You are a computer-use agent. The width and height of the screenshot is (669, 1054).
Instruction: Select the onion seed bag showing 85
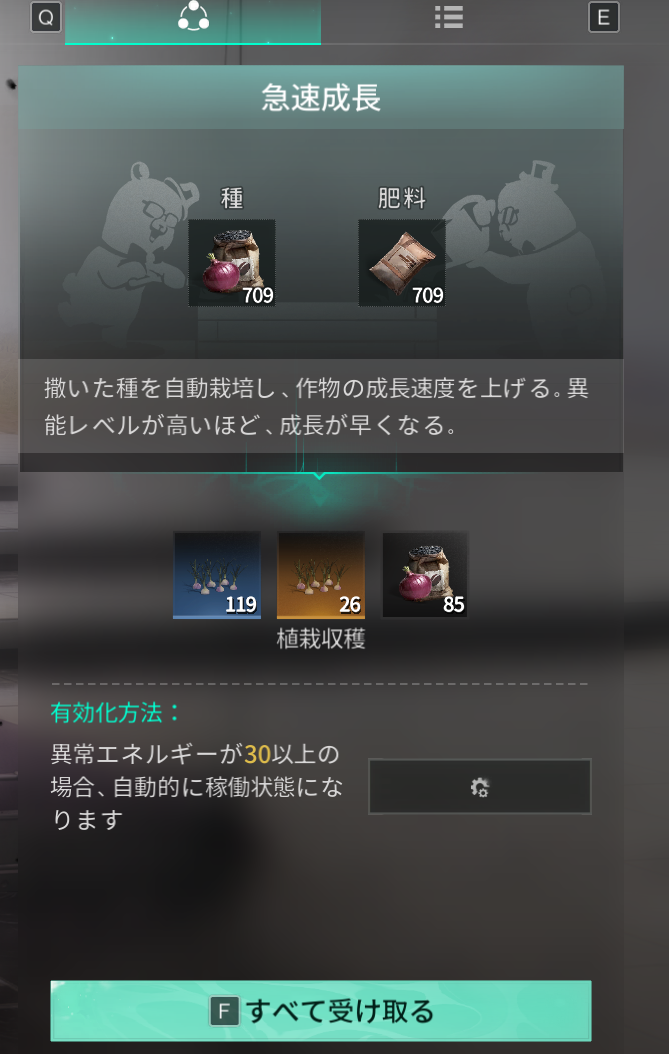[x=425, y=575]
